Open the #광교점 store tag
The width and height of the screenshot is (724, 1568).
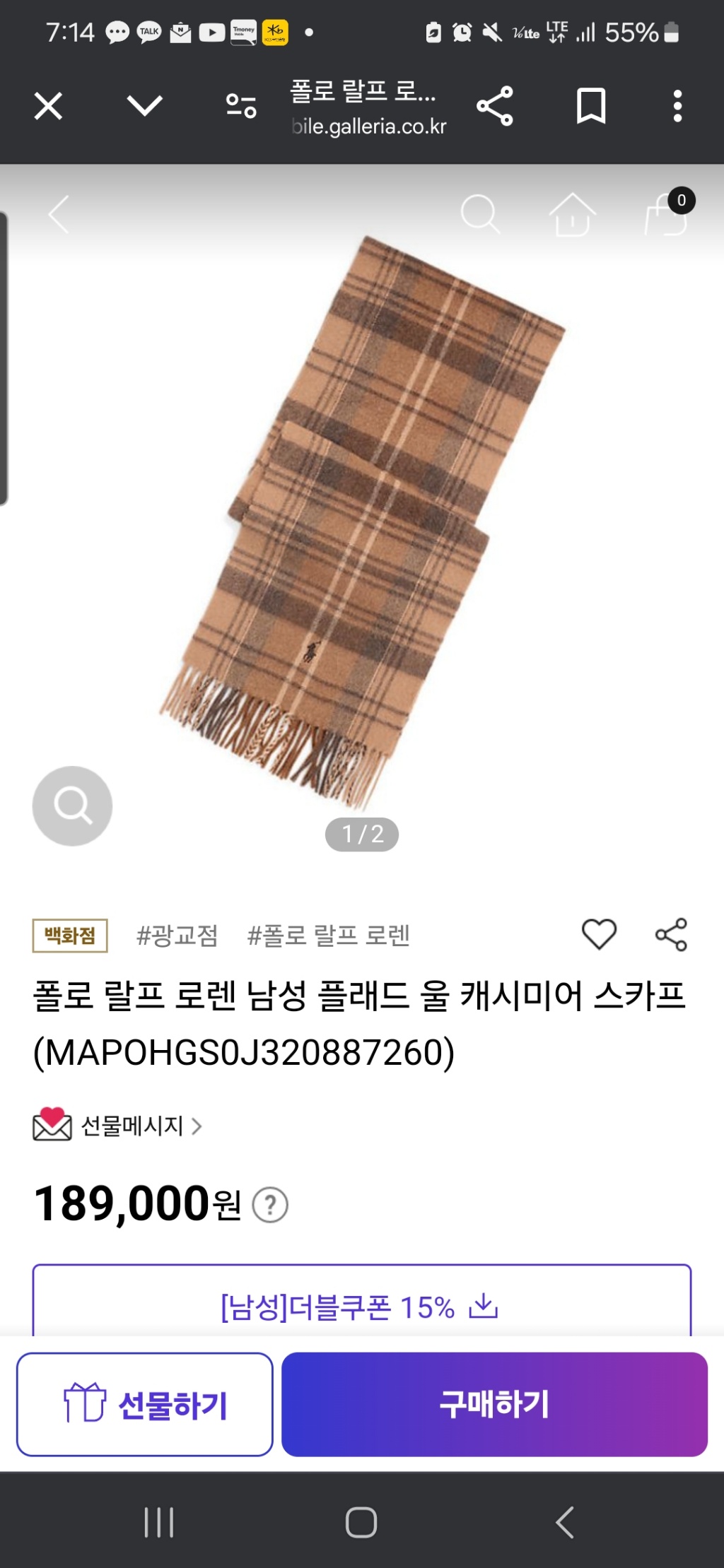(177, 936)
